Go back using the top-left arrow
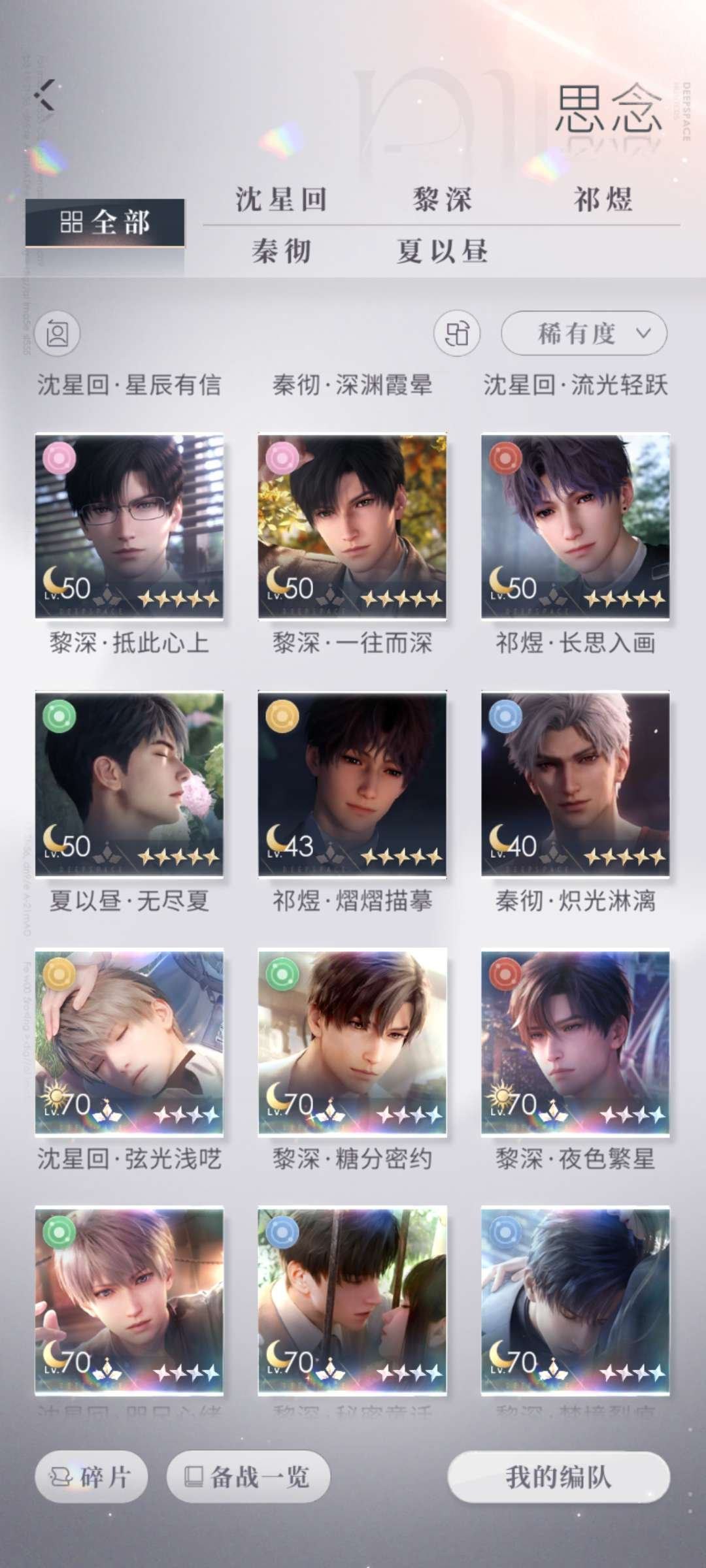This screenshot has width=706, height=1568. pos(46,95)
